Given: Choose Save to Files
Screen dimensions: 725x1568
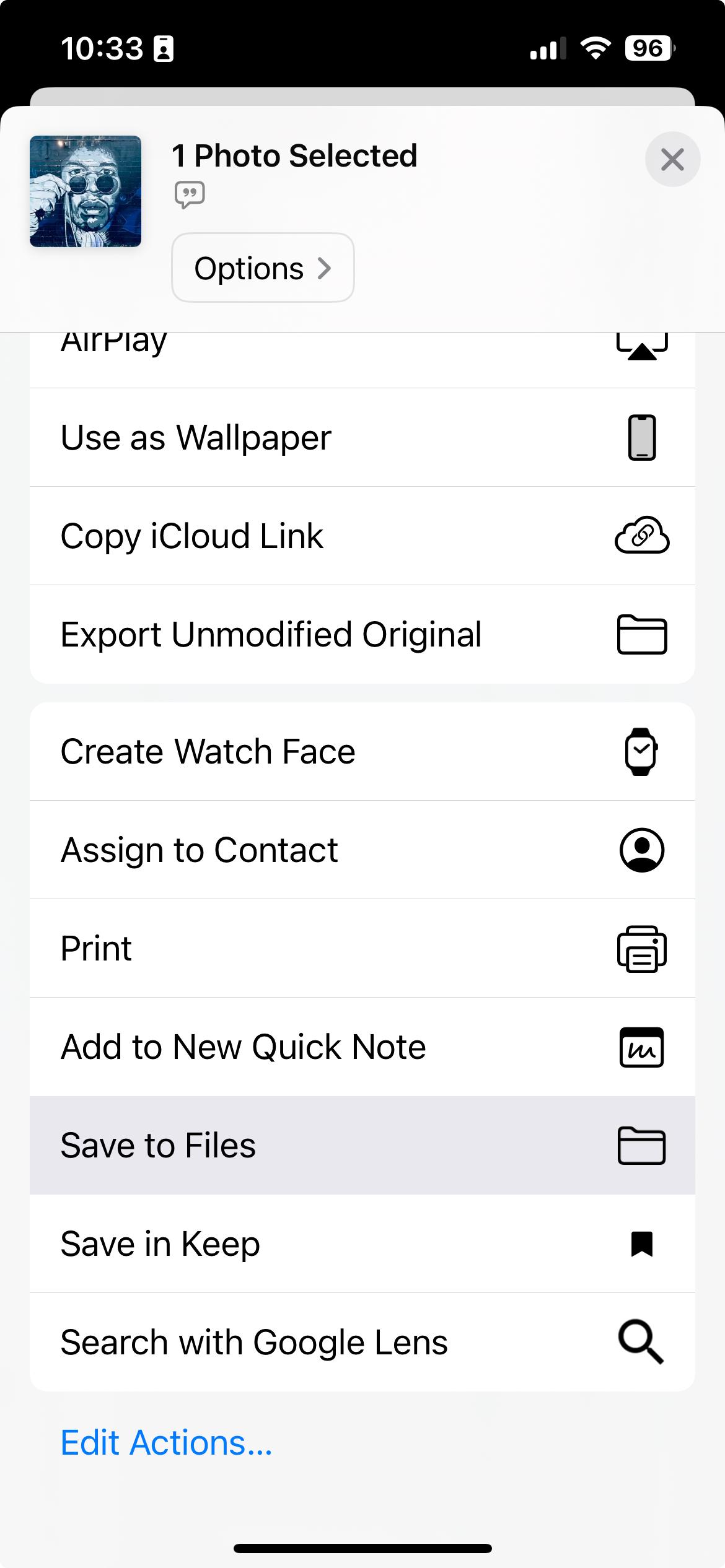Looking at the screenshot, I should [362, 1146].
